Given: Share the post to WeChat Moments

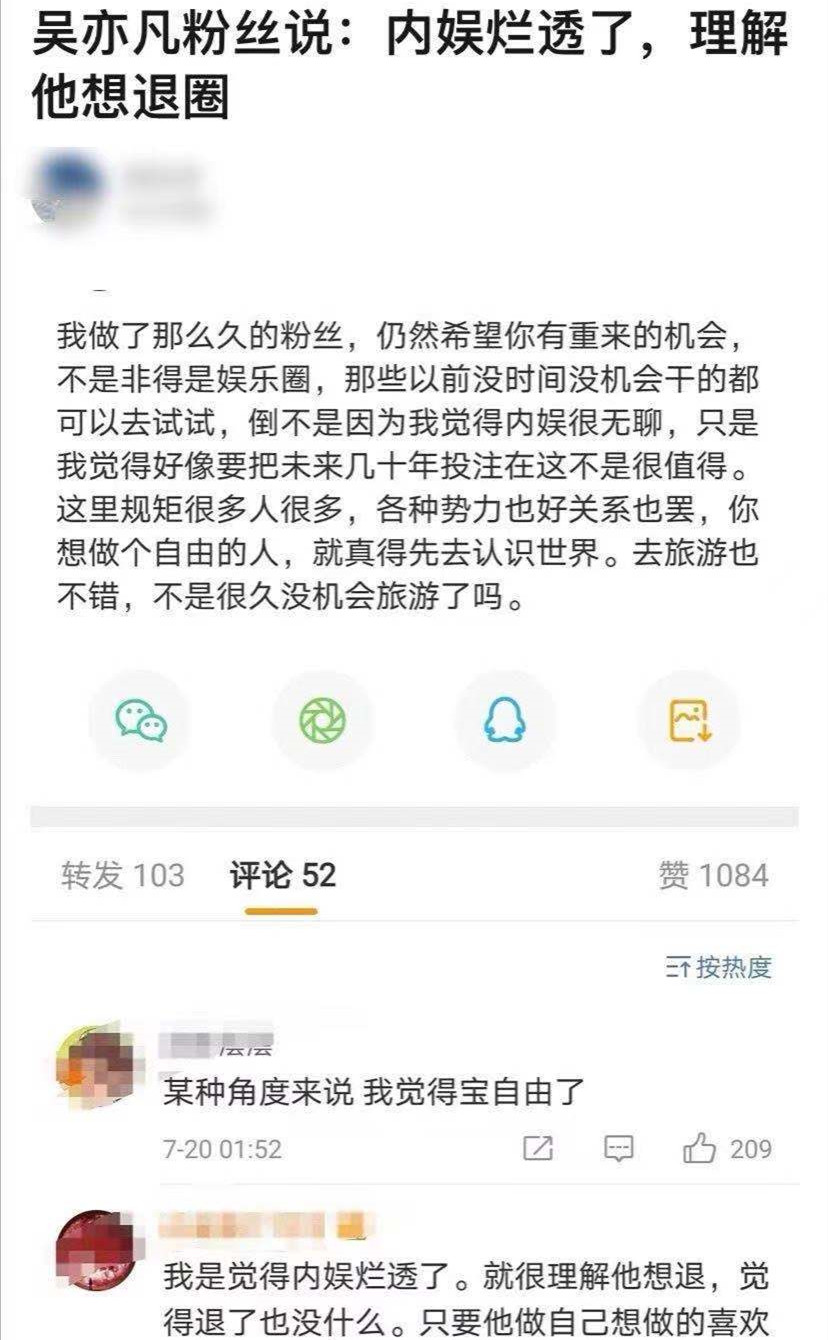Looking at the screenshot, I should (x=322, y=721).
